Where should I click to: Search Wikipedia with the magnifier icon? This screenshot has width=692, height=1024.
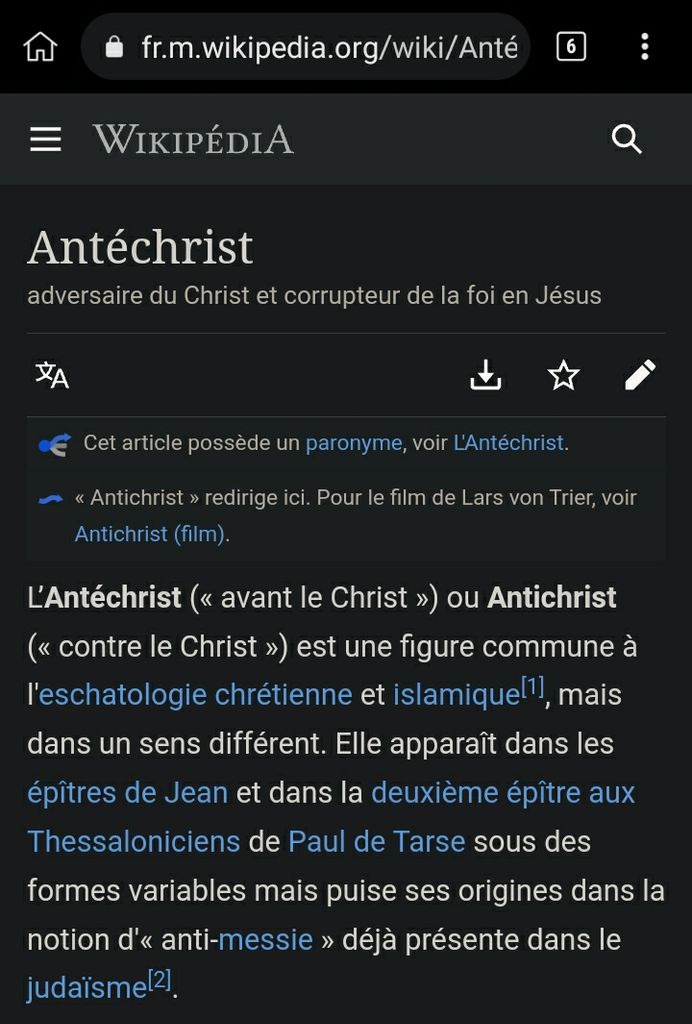click(627, 140)
